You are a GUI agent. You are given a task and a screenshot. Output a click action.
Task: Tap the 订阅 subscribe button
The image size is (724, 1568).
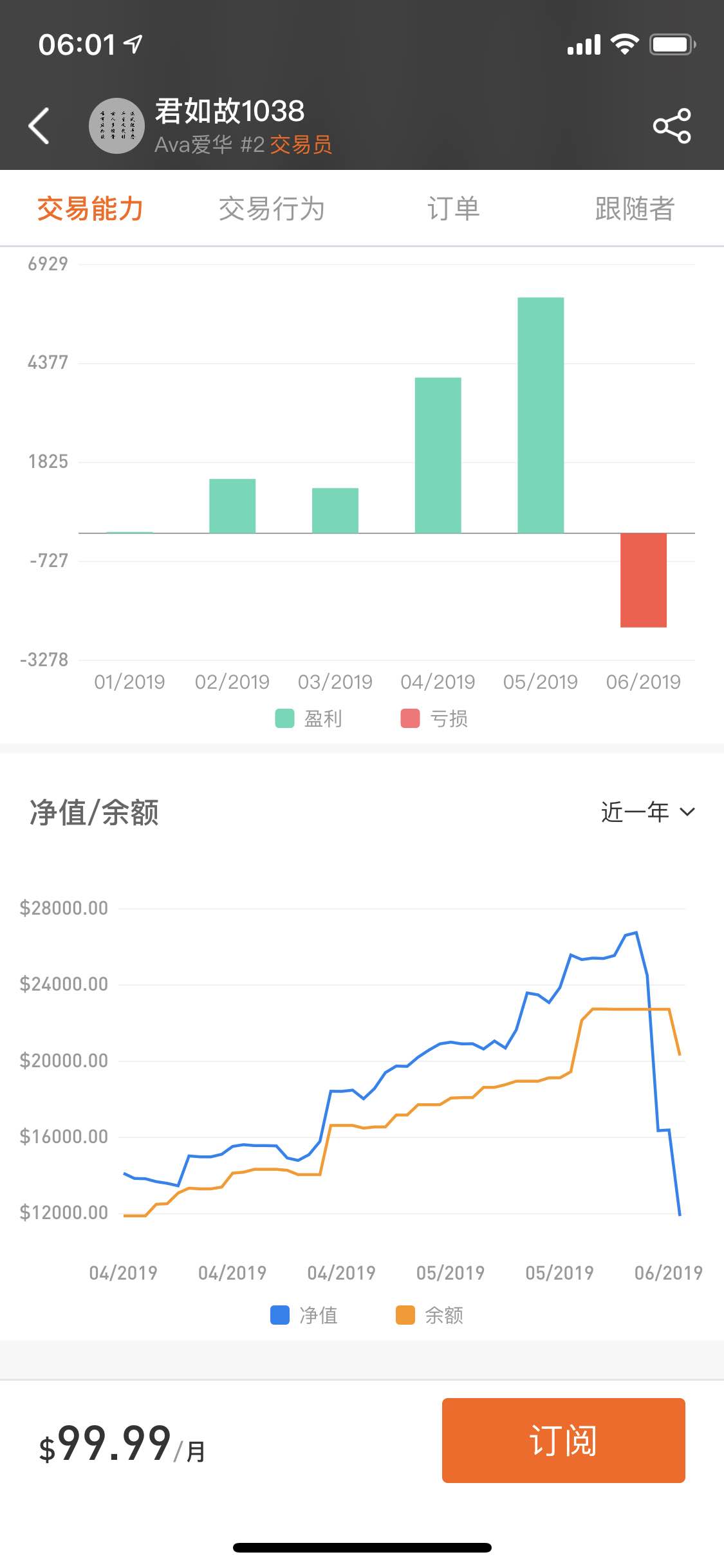tap(563, 1441)
